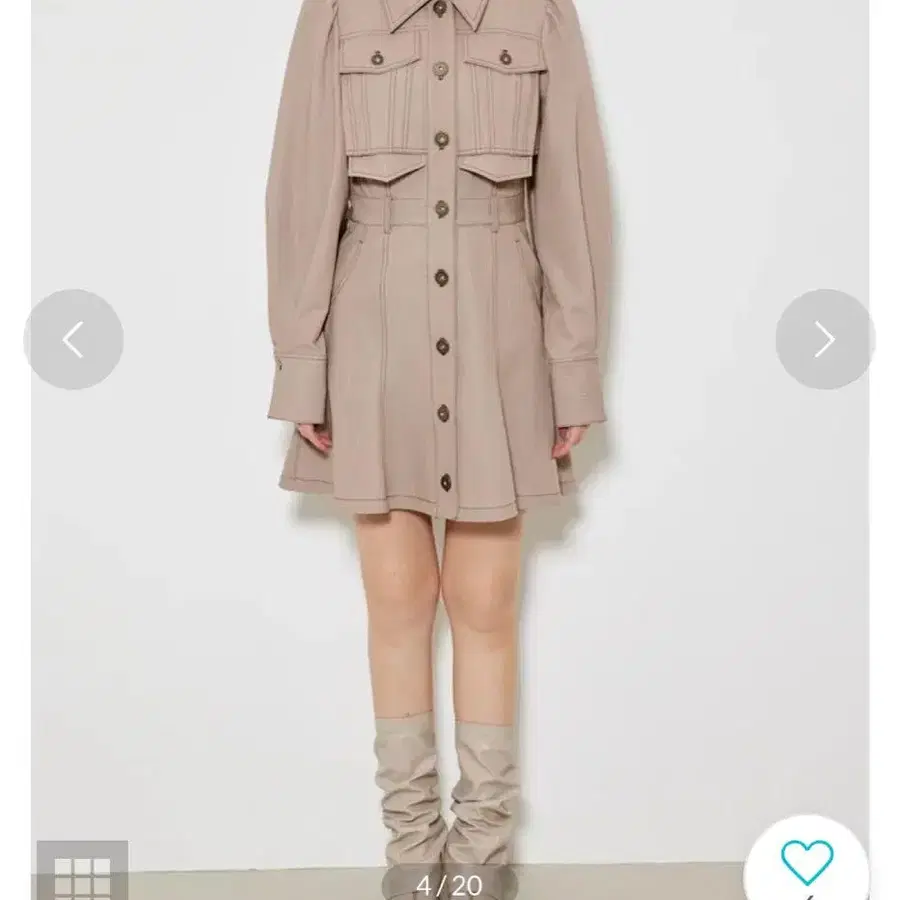Add this dress to favorites
Viewport: 900px width, 900px height.
click(x=807, y=862)
